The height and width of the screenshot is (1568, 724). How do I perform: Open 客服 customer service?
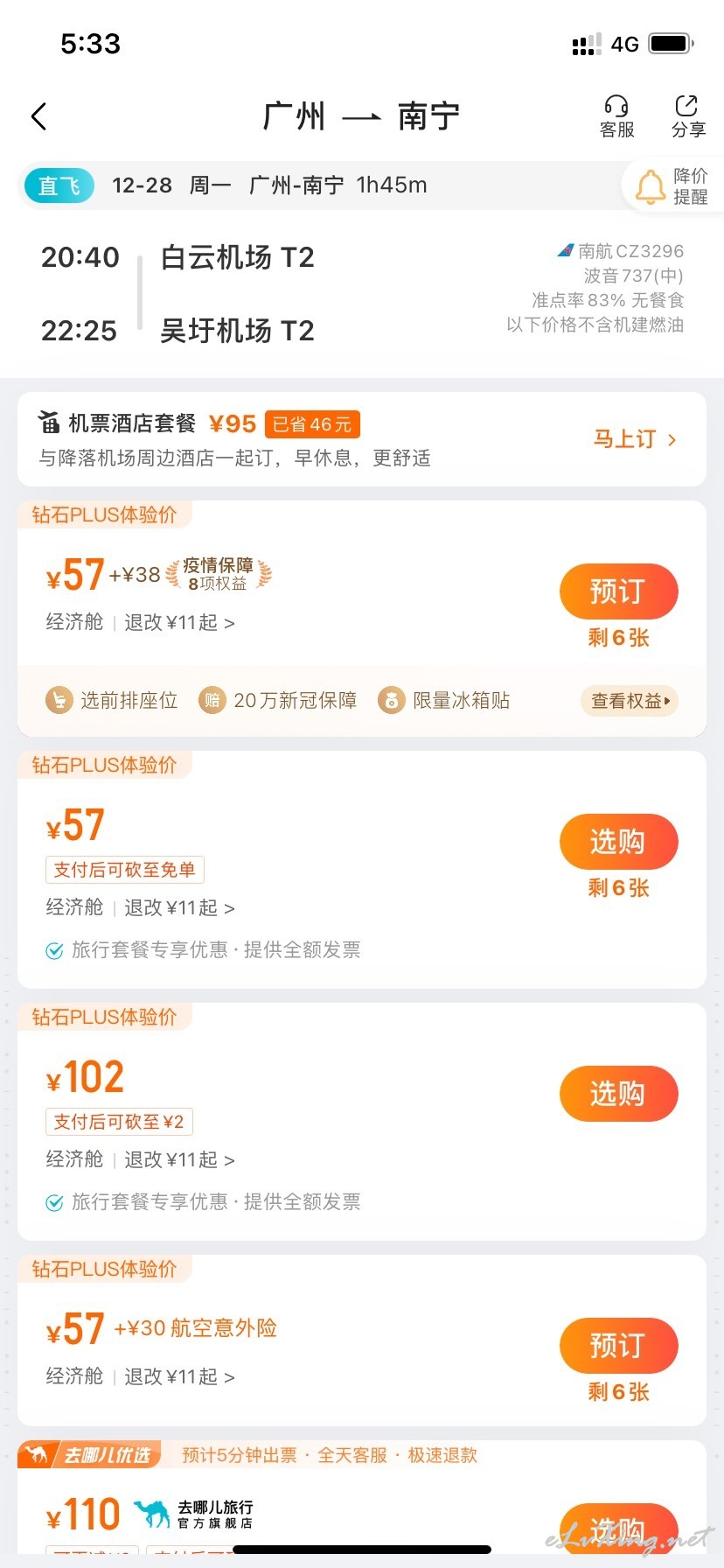[616, 116]
